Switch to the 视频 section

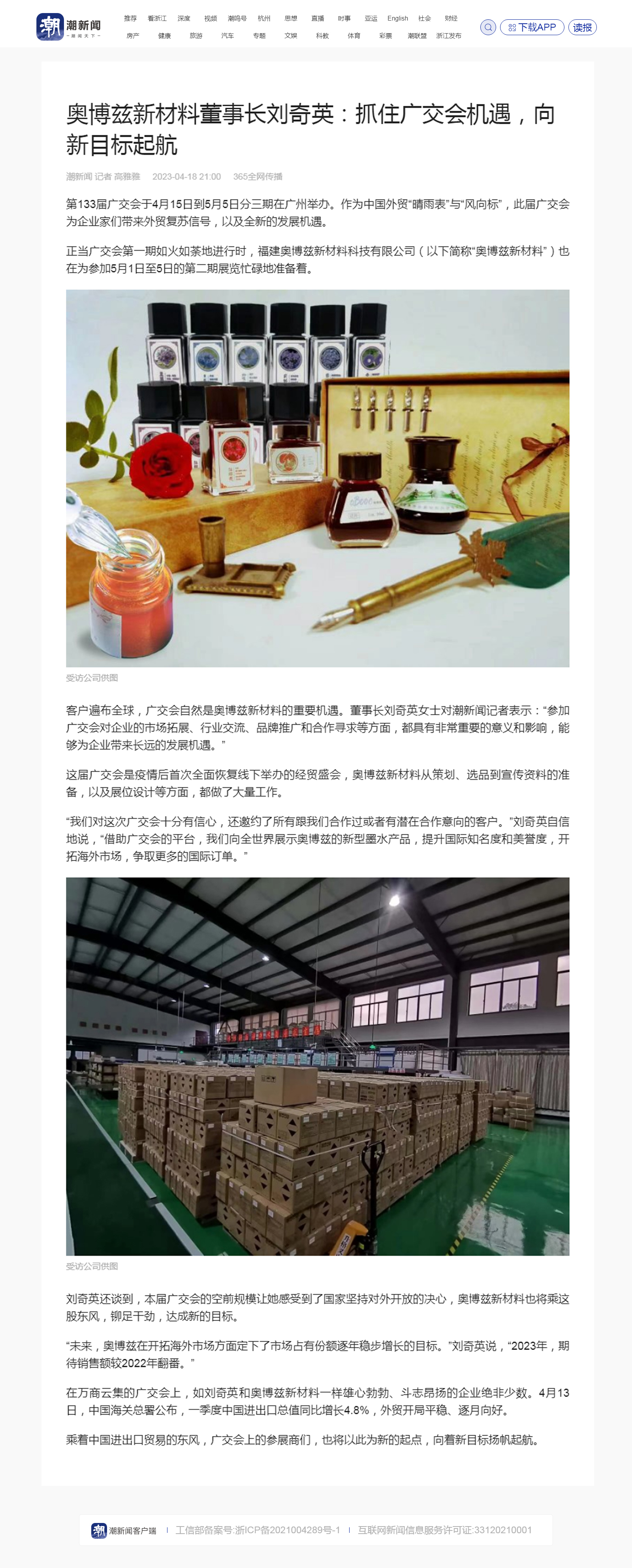[x=211, y=18]
